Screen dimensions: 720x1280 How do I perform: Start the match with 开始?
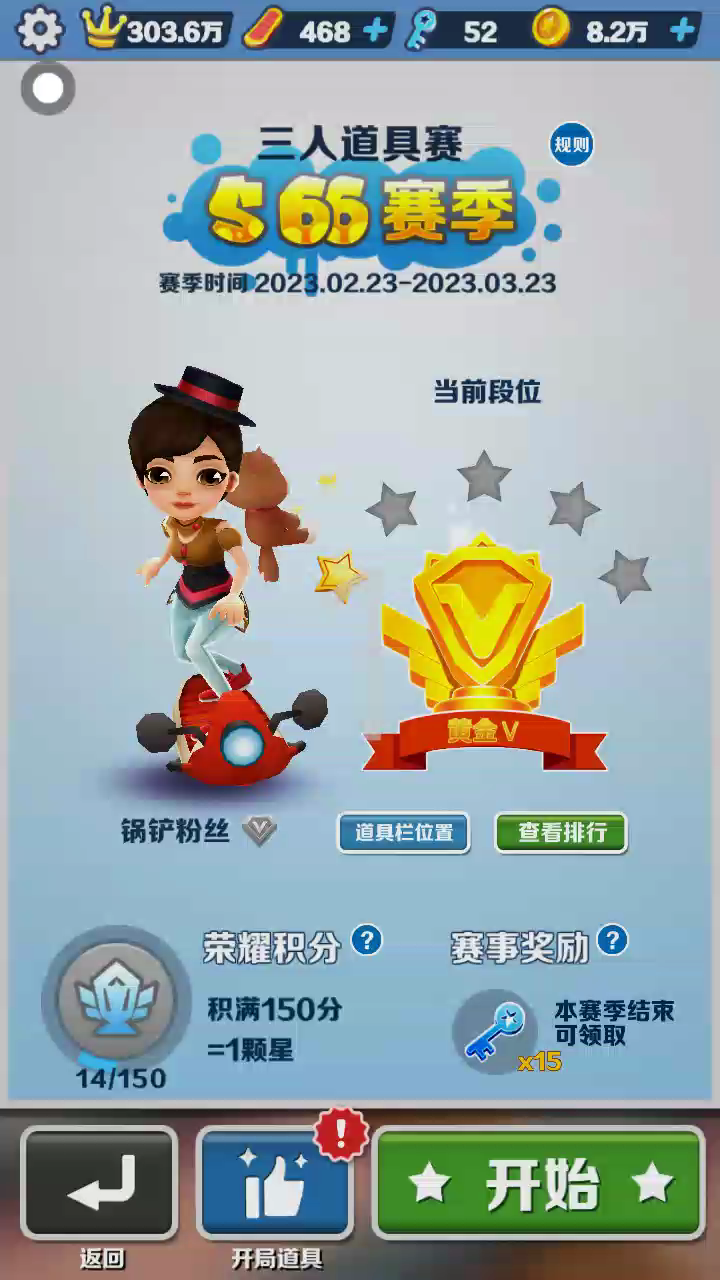click(540, 1183)
